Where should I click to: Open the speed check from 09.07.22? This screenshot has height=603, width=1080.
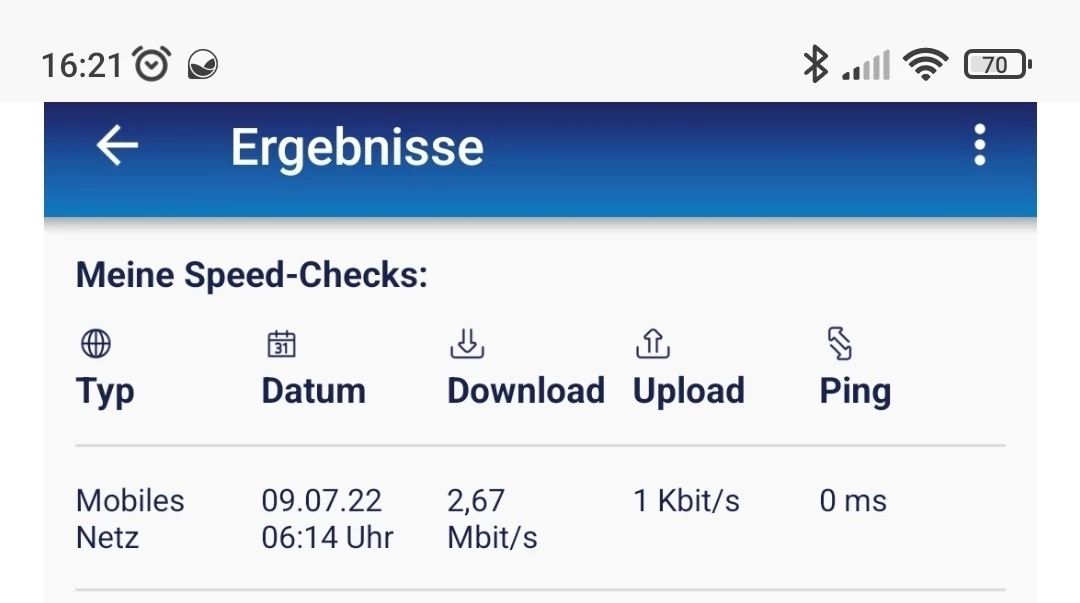[x=540, y=518]
